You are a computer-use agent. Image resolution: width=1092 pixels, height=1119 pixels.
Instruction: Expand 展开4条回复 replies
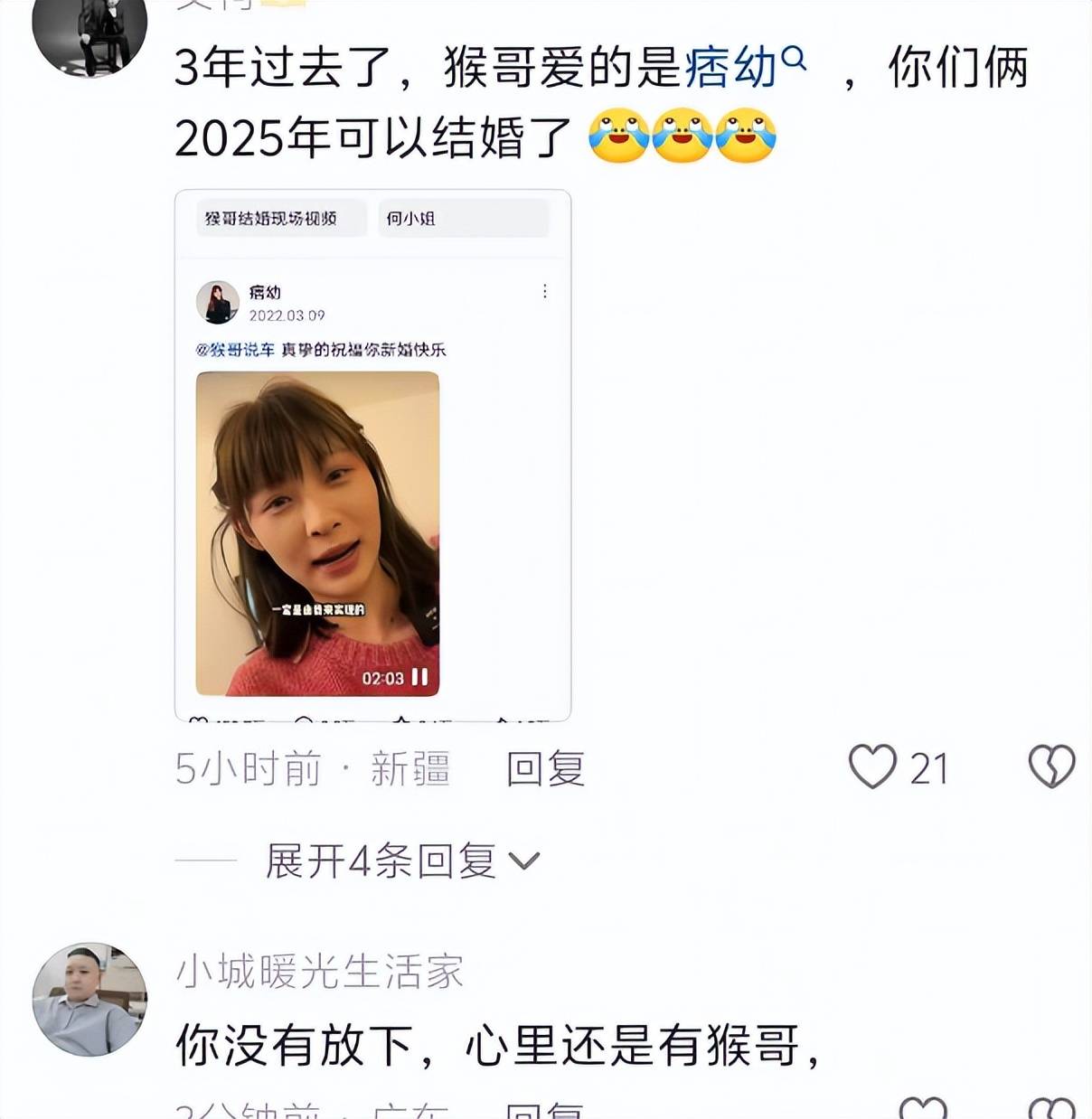pyautogui.click(x=402, y=860)
